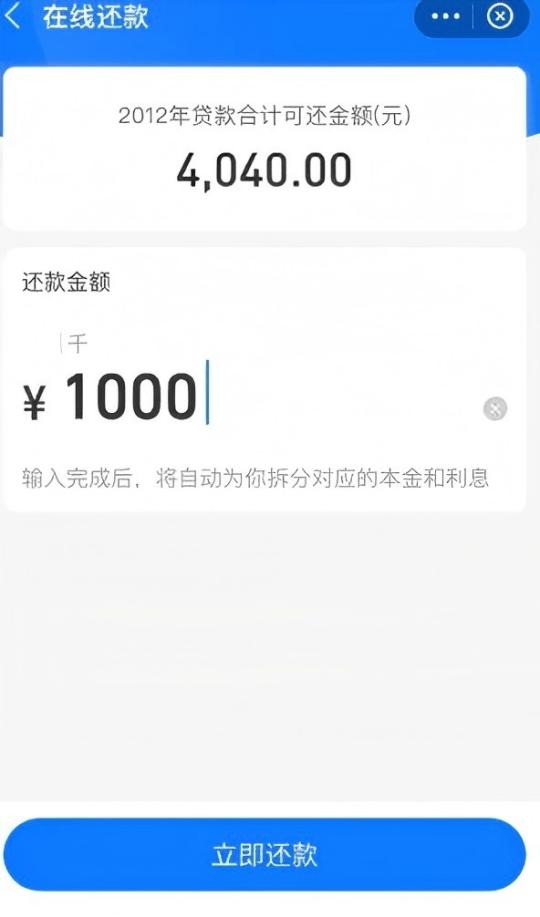This screenshot has width=540, height=917.
Task: Close the mini program
Action: coord(500,16)
